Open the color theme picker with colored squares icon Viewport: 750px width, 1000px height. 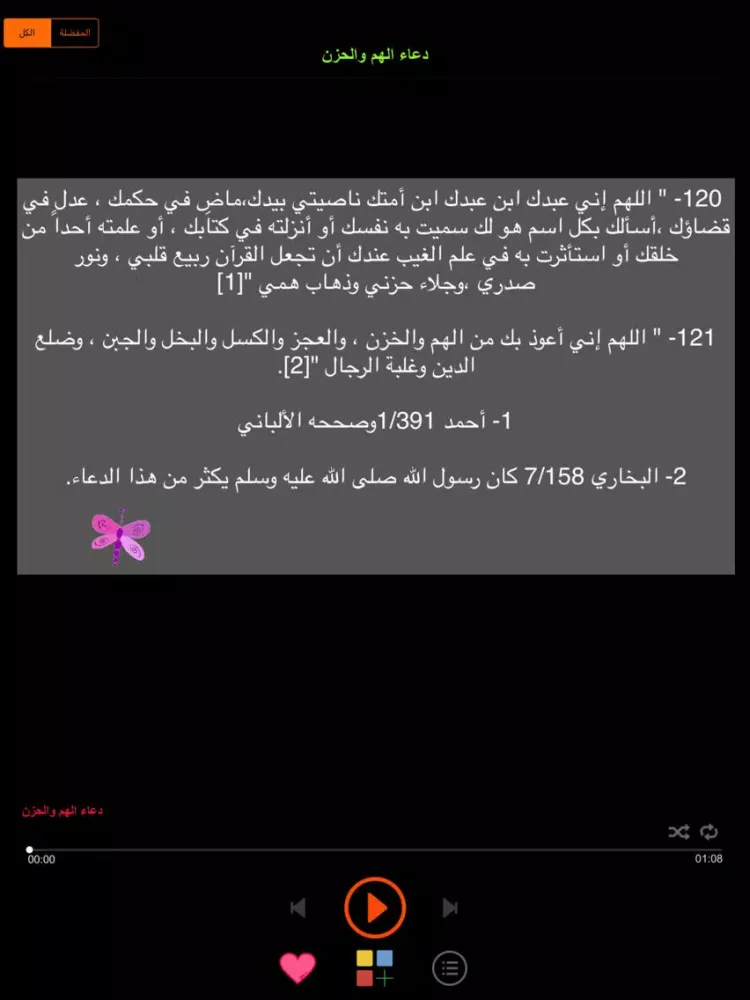point(375,967)
